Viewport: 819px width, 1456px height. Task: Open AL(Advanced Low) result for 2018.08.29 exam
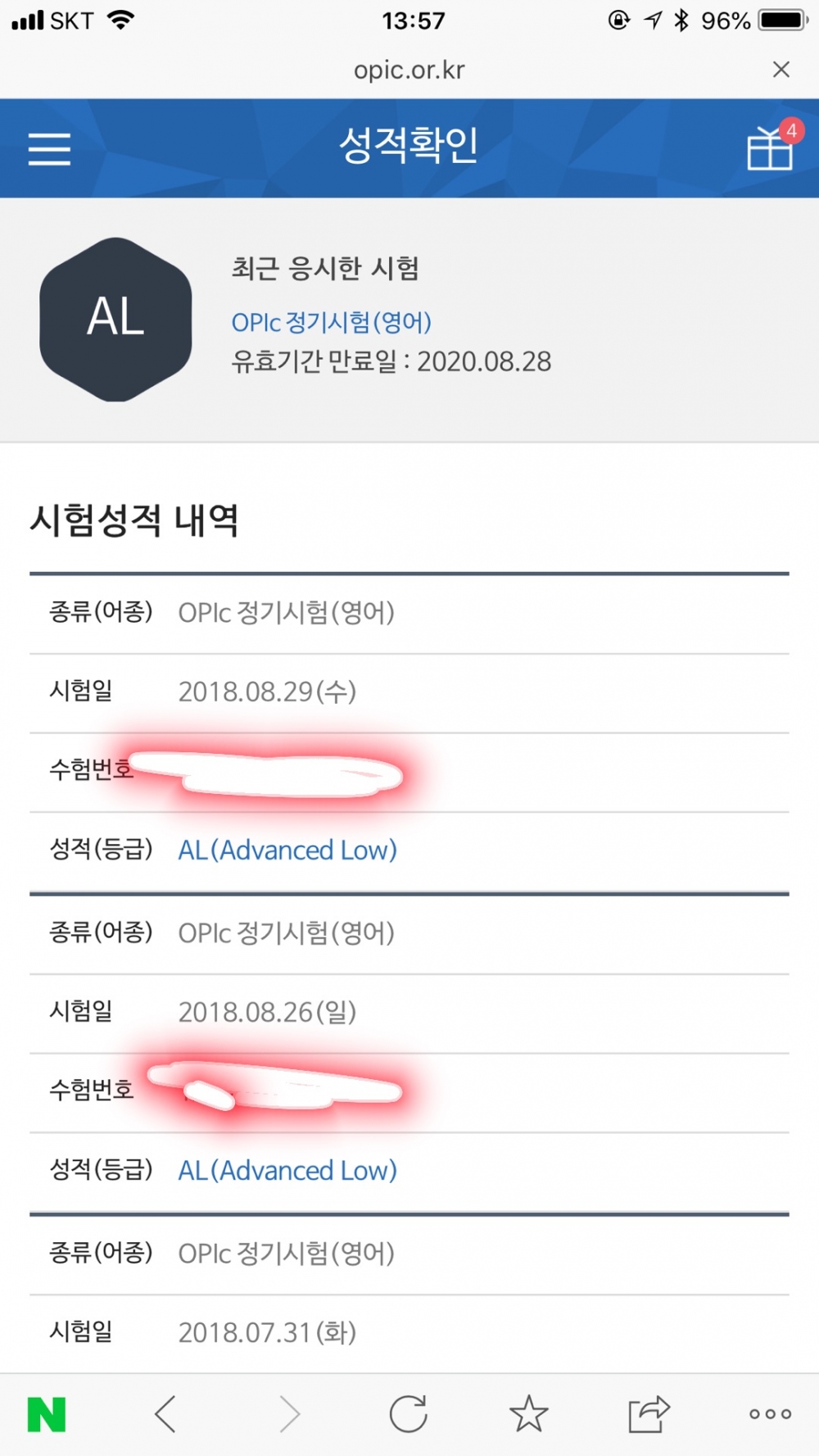pos(287,850)
